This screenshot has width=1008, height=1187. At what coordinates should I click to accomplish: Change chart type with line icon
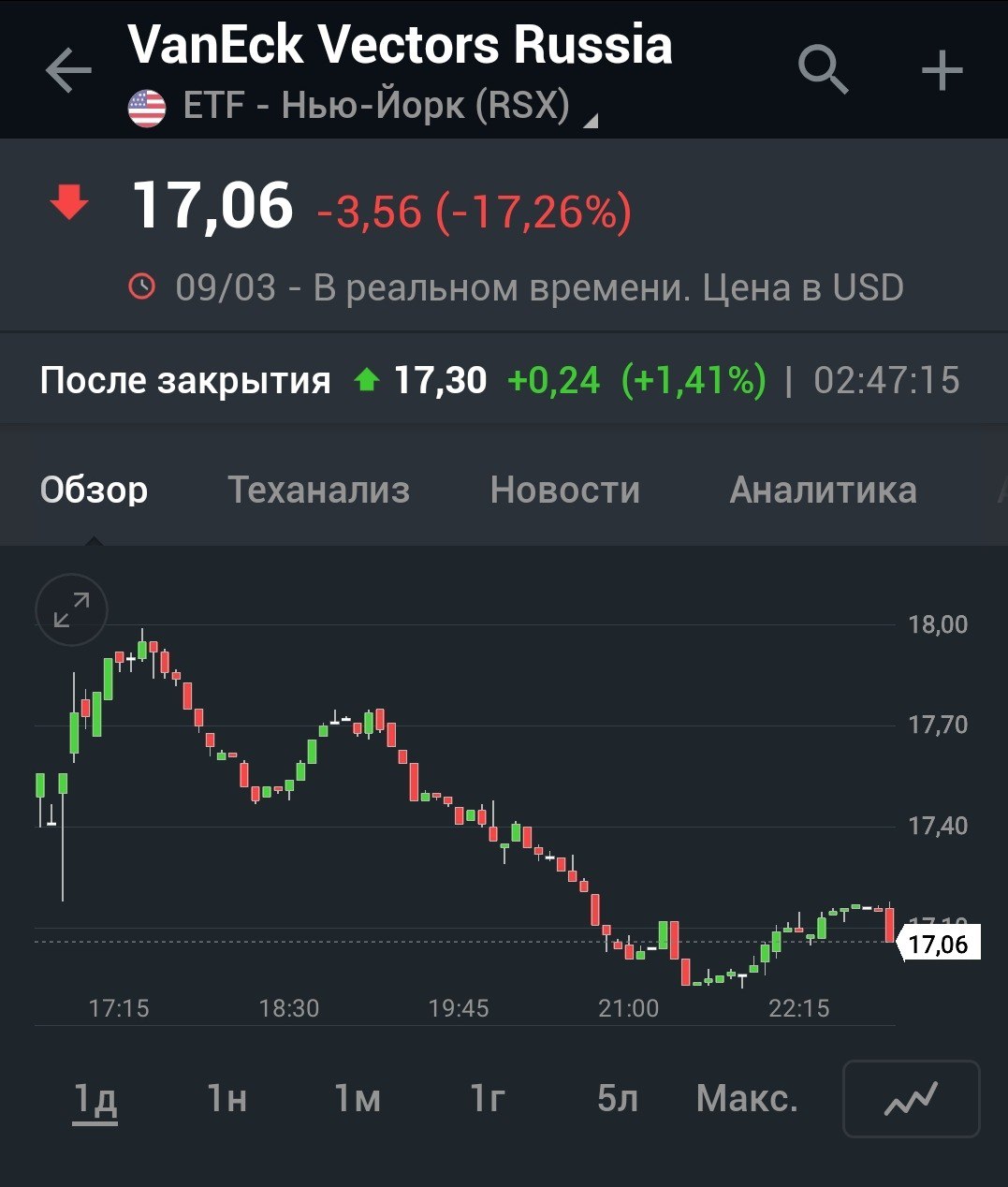pyautogui.click(x=911, y=1099)
